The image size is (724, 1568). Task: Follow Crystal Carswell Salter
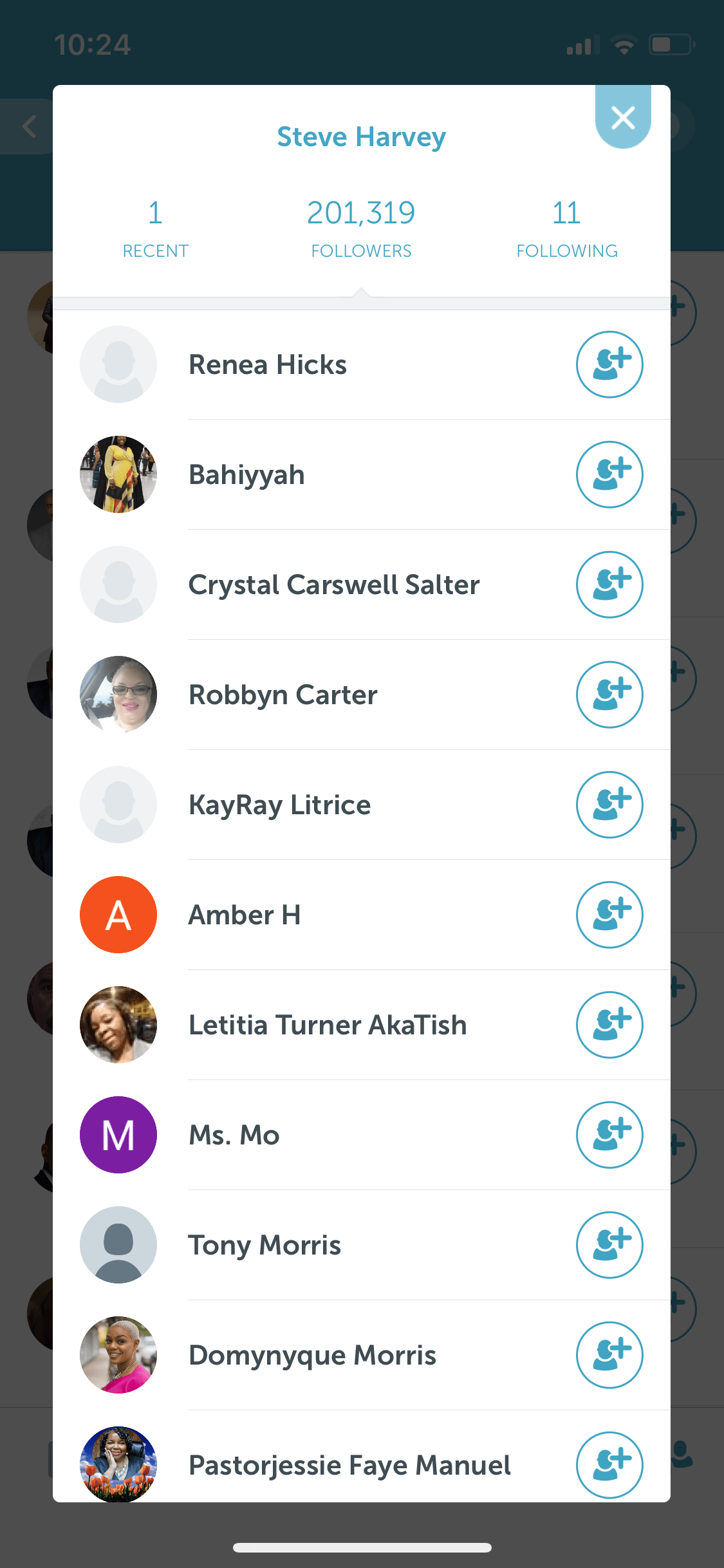609,584
